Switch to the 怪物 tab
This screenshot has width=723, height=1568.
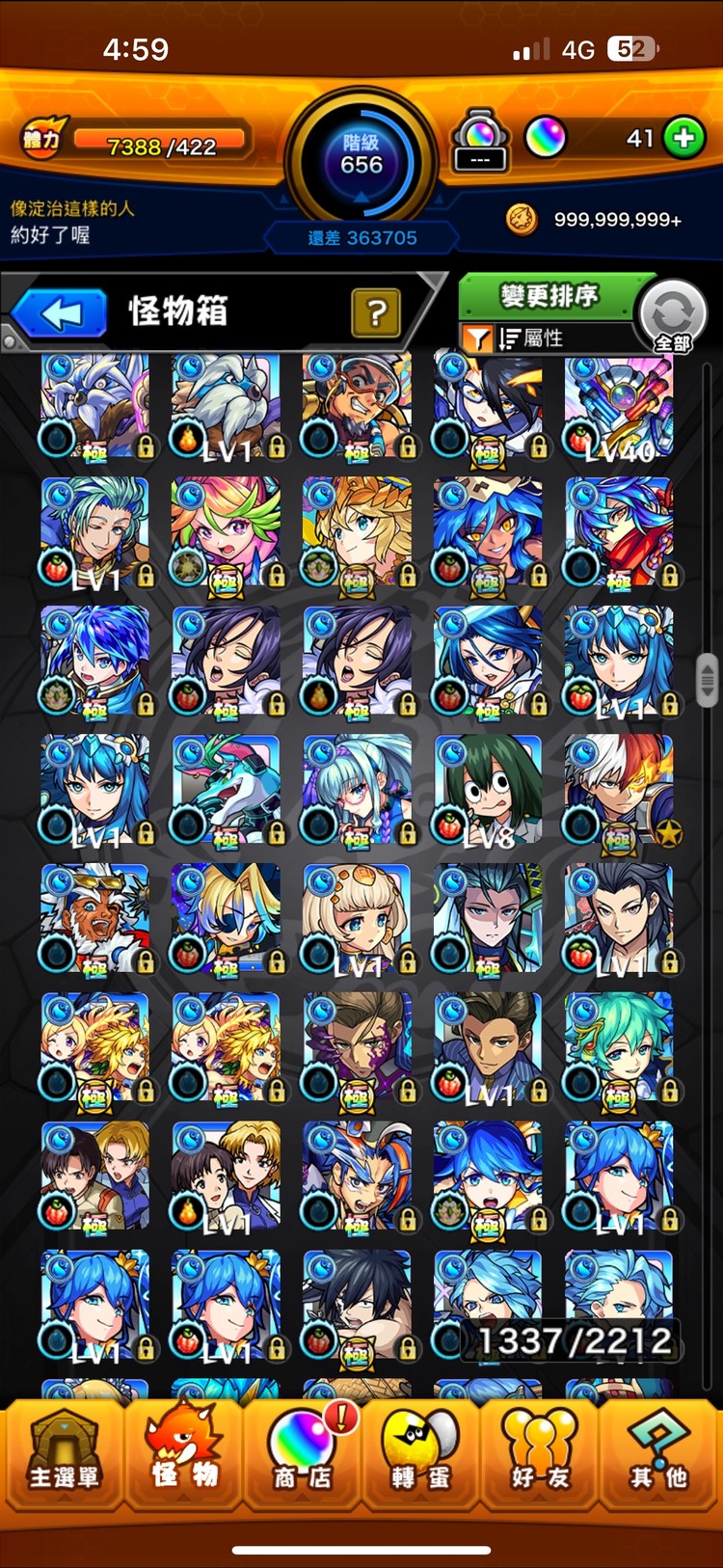pyautogui.click(x=184, y=1458)
